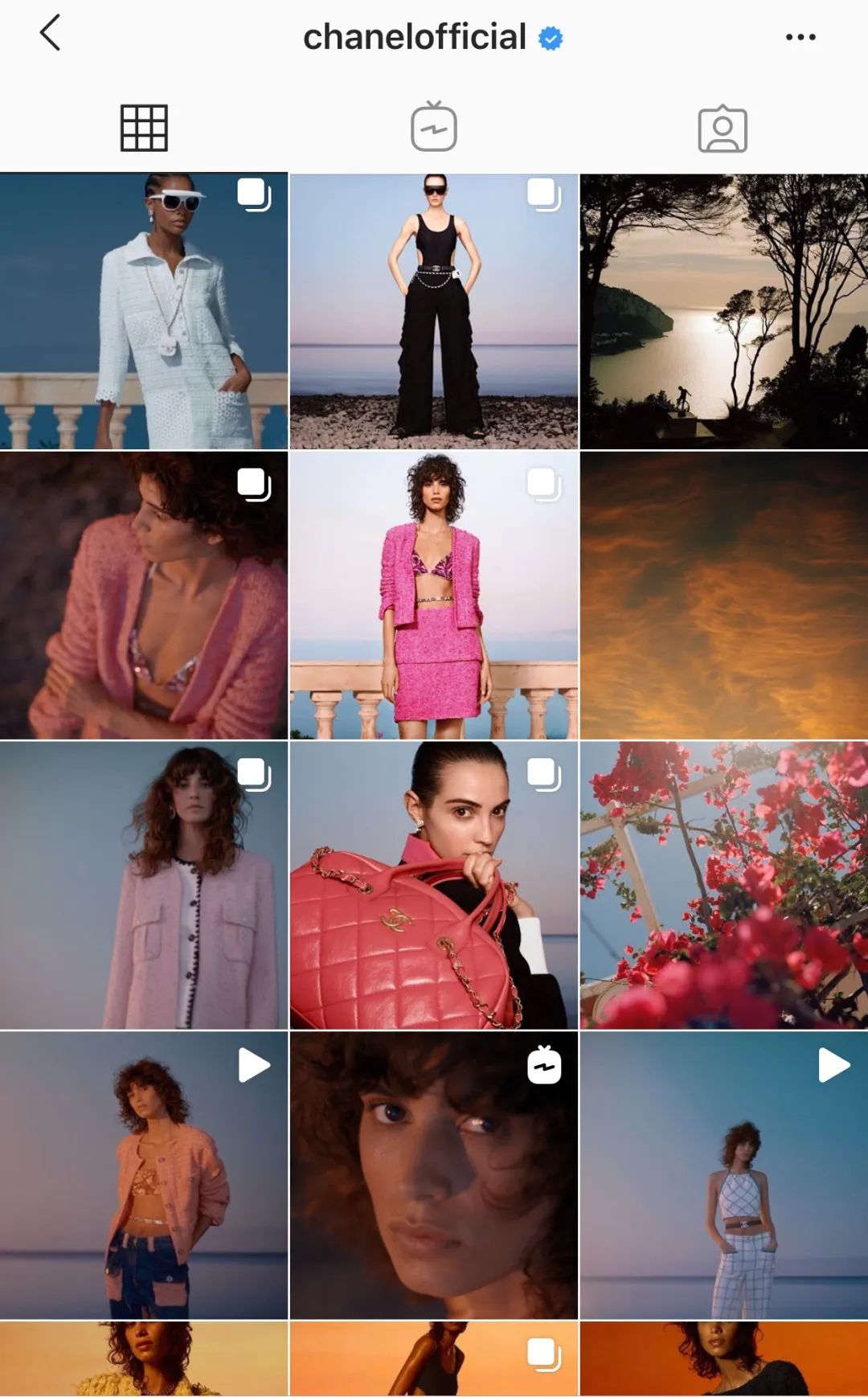Switch to the IGTV videos tab
The image size is (868, 1397).
434,128
